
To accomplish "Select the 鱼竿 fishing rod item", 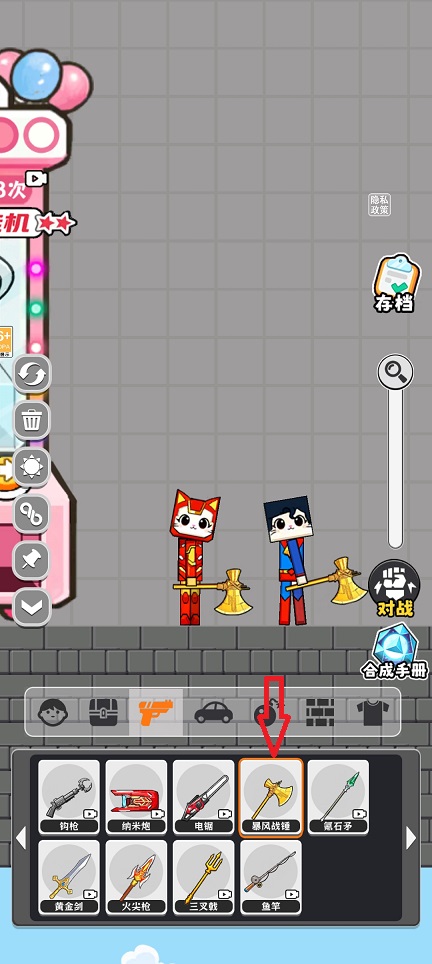I will pos(271,877).
